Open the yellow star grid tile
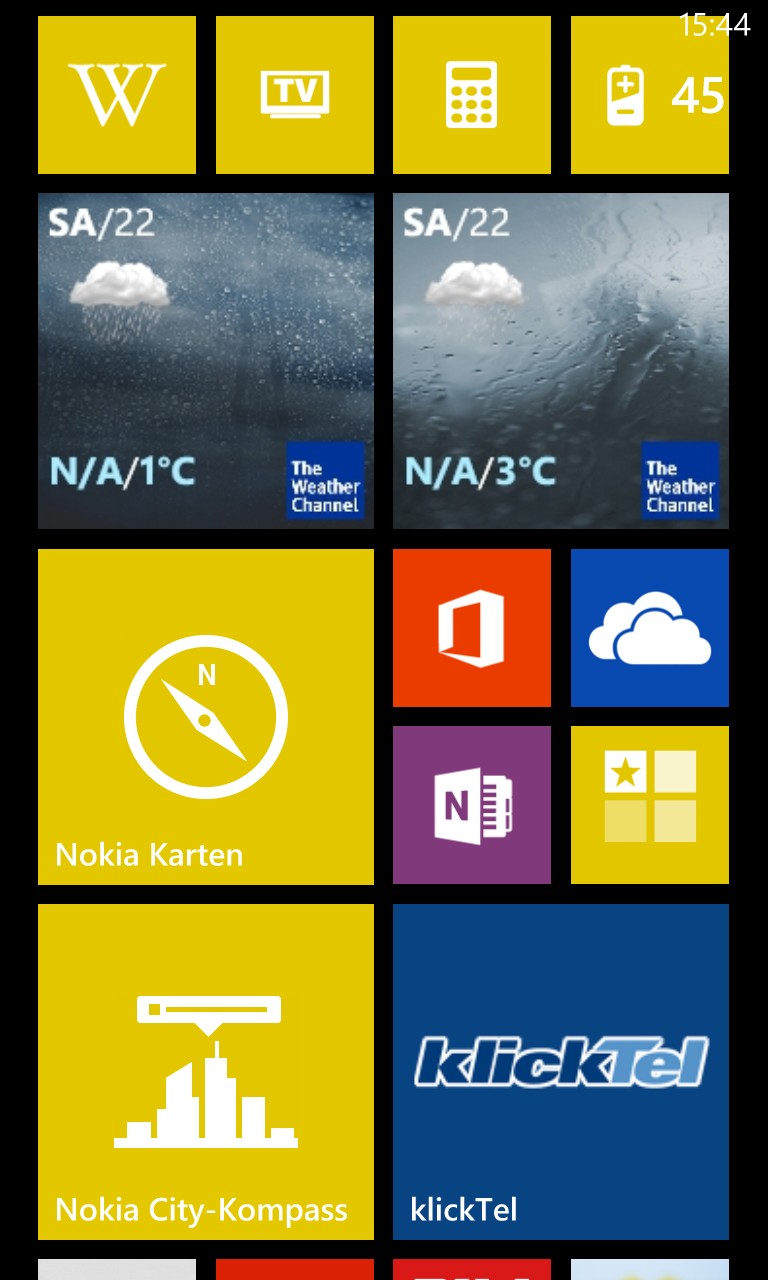Image resolution: width=768 pixels, height=1280 pixels. pos(650,805)
